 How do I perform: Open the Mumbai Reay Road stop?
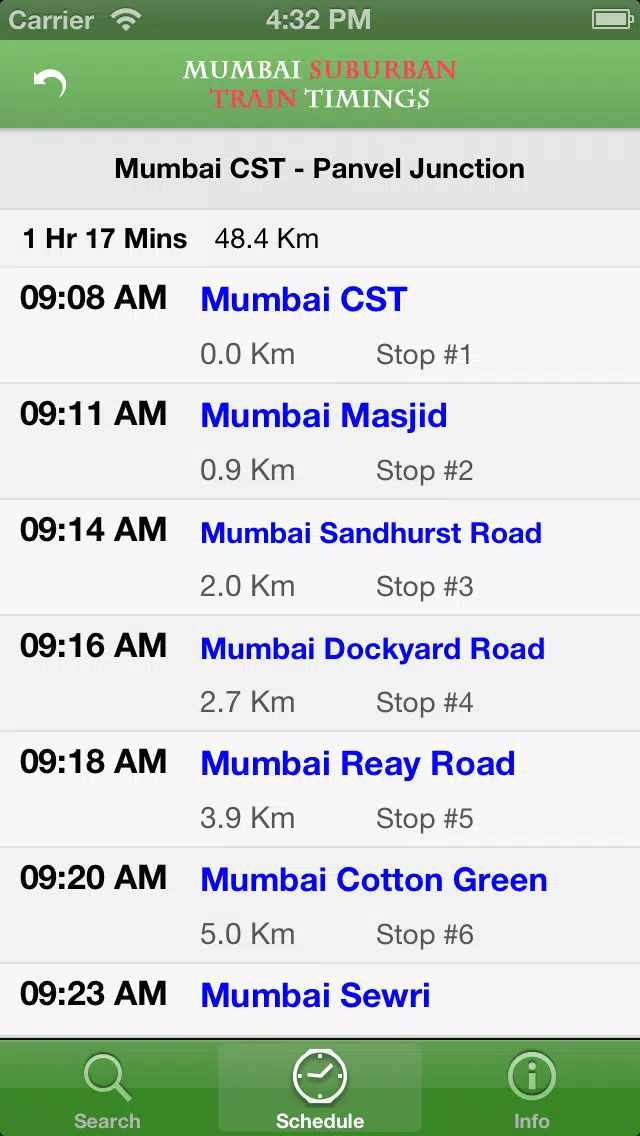click(x=320, y=789)
